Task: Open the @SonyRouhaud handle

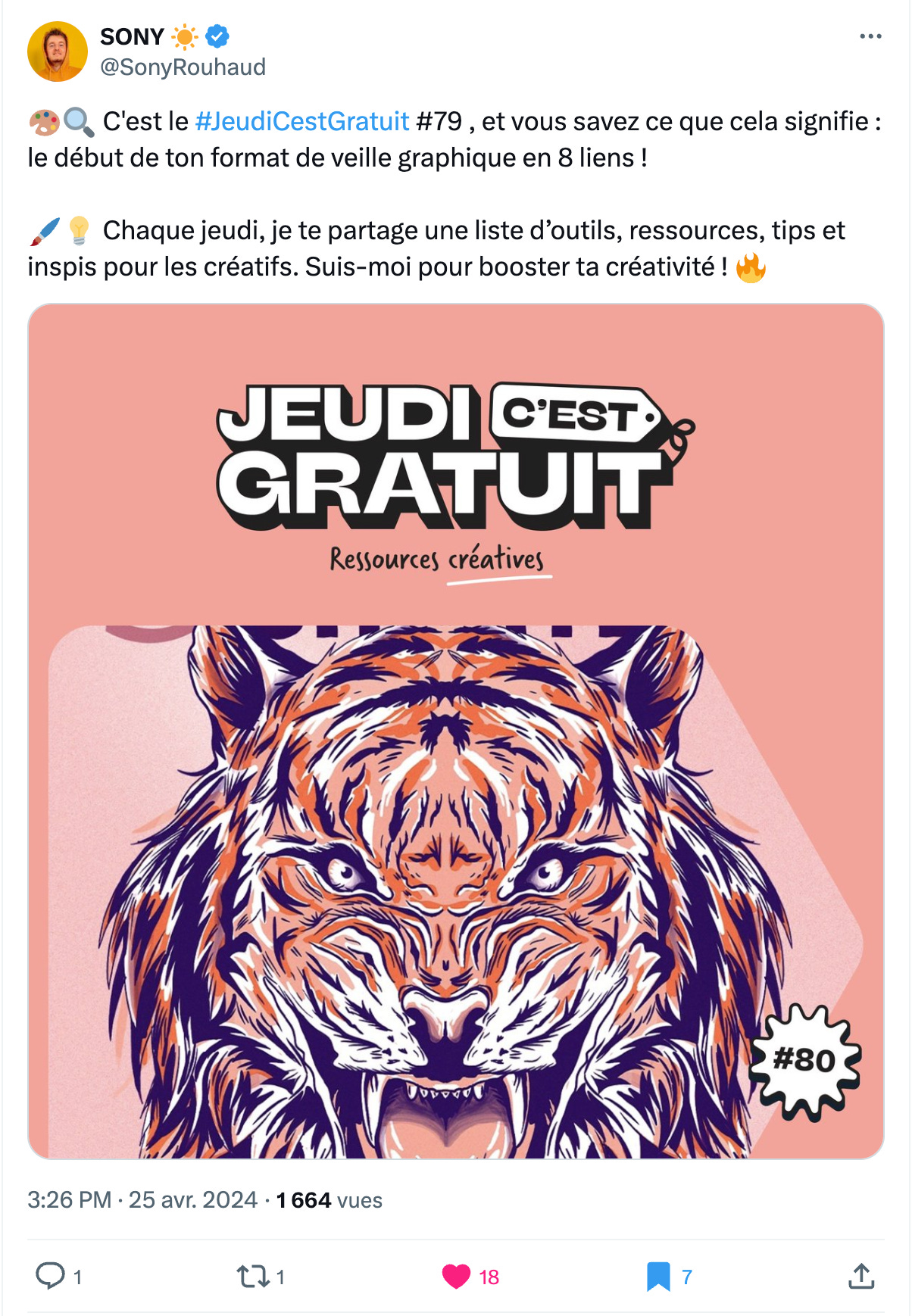Action: 183,67
